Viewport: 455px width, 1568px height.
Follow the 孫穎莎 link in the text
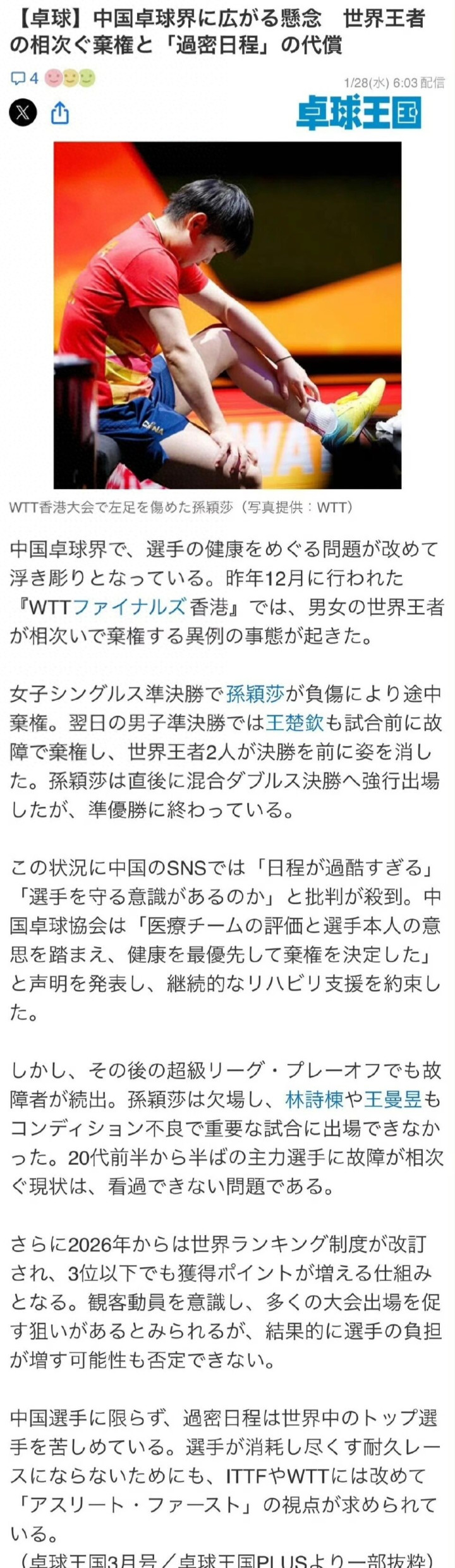tap(255, 694)
